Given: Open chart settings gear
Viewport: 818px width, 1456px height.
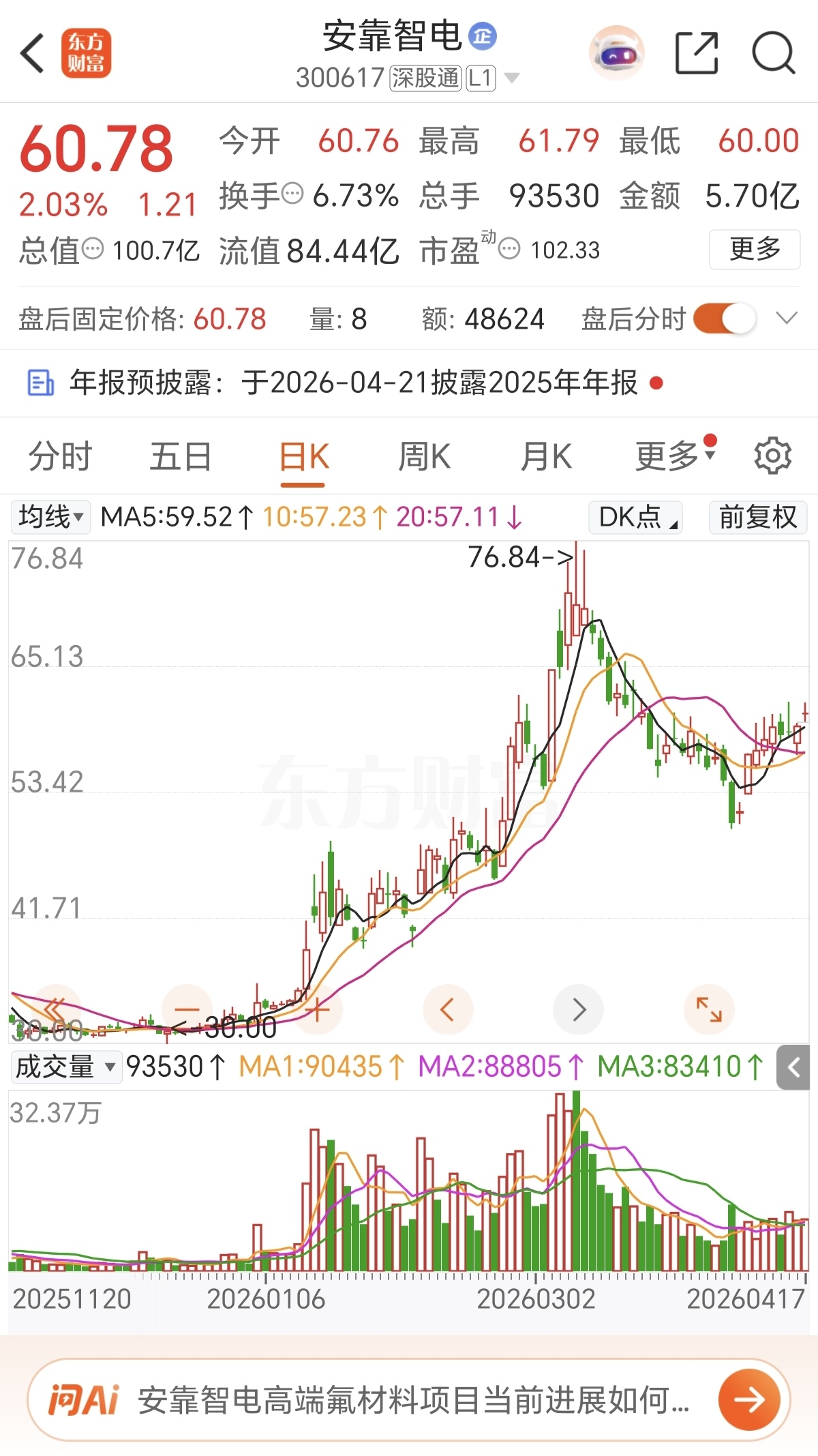Looking at the screenshot, I should (773, 456).
